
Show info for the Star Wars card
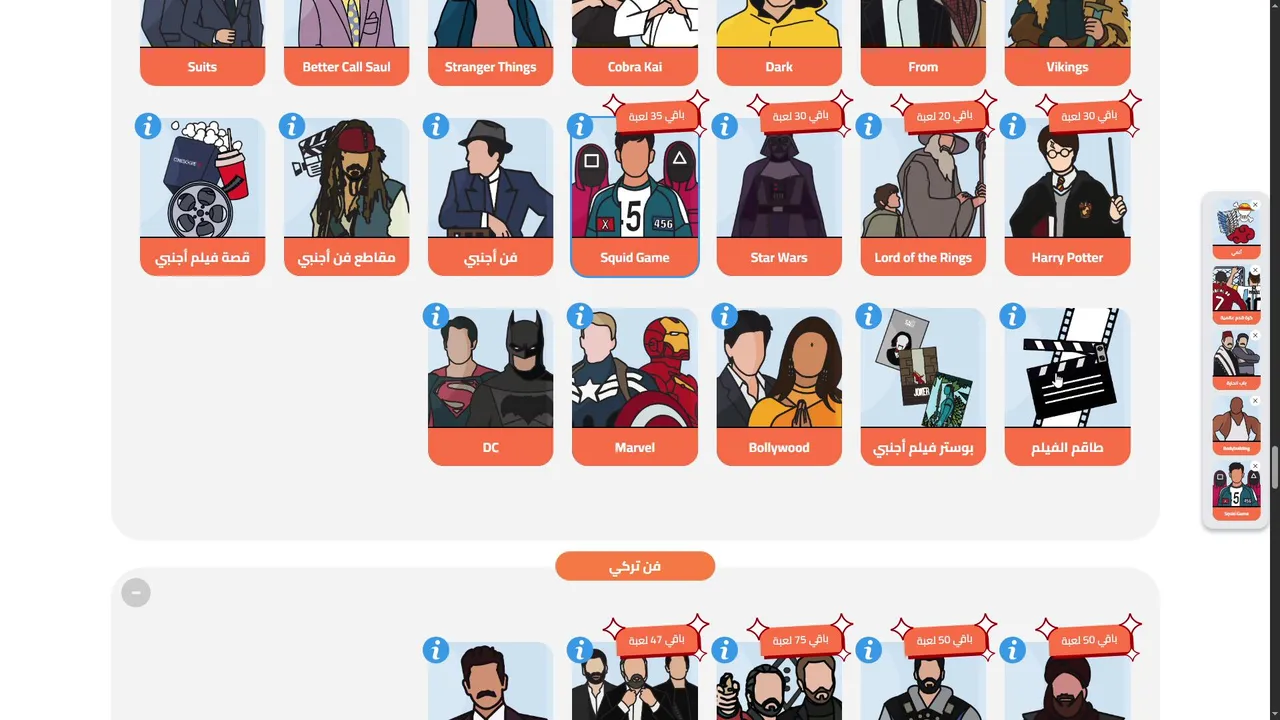coord(724,127)
